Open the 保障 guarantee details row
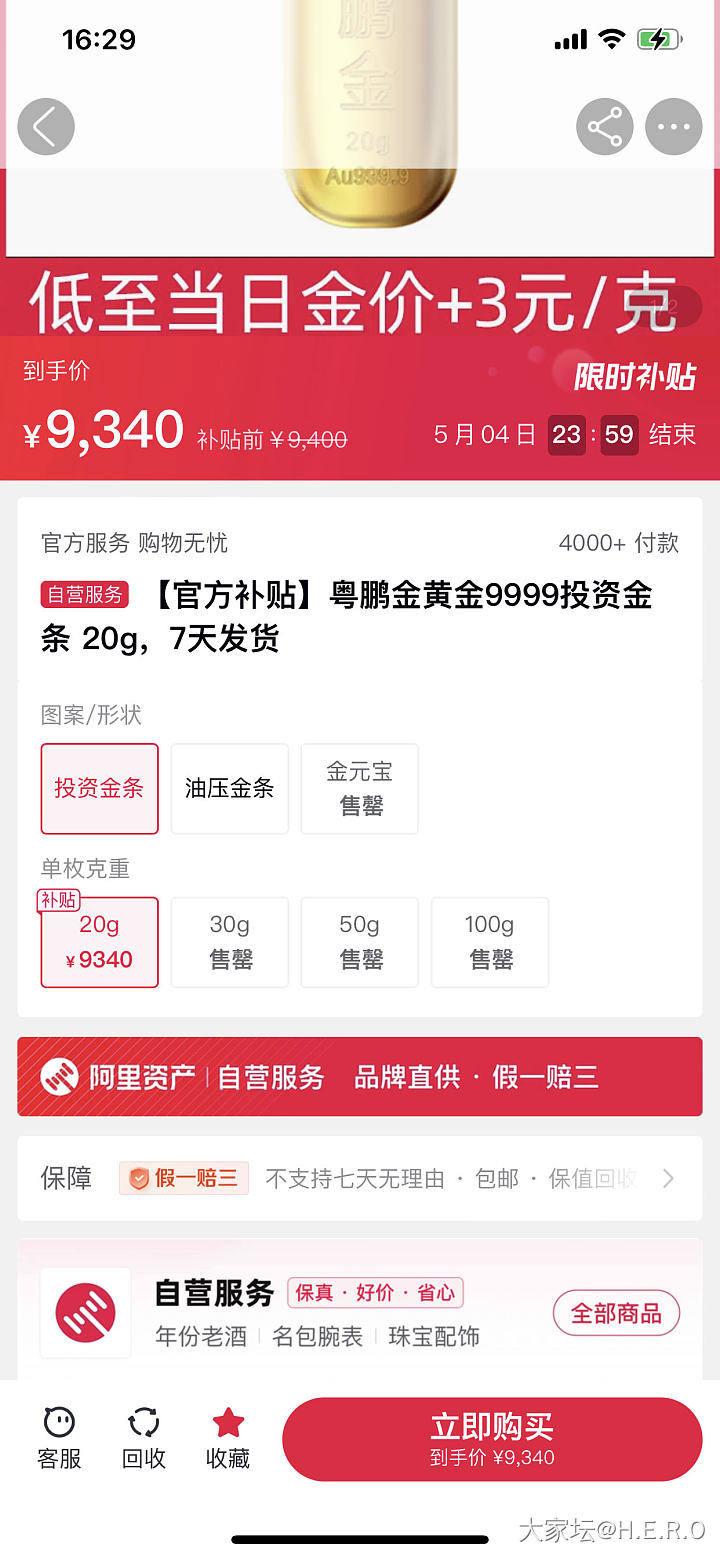This screenshot has width=720, height=1558. [x=360, y=1178]
